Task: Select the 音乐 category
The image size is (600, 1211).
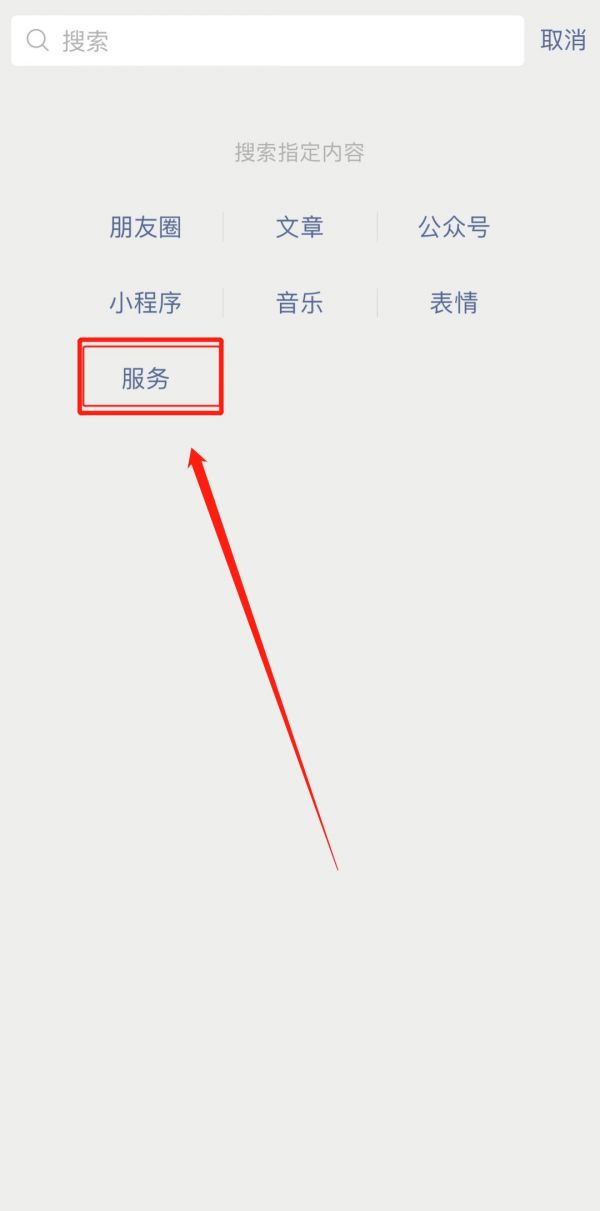Action: click(x=300, y=303)
